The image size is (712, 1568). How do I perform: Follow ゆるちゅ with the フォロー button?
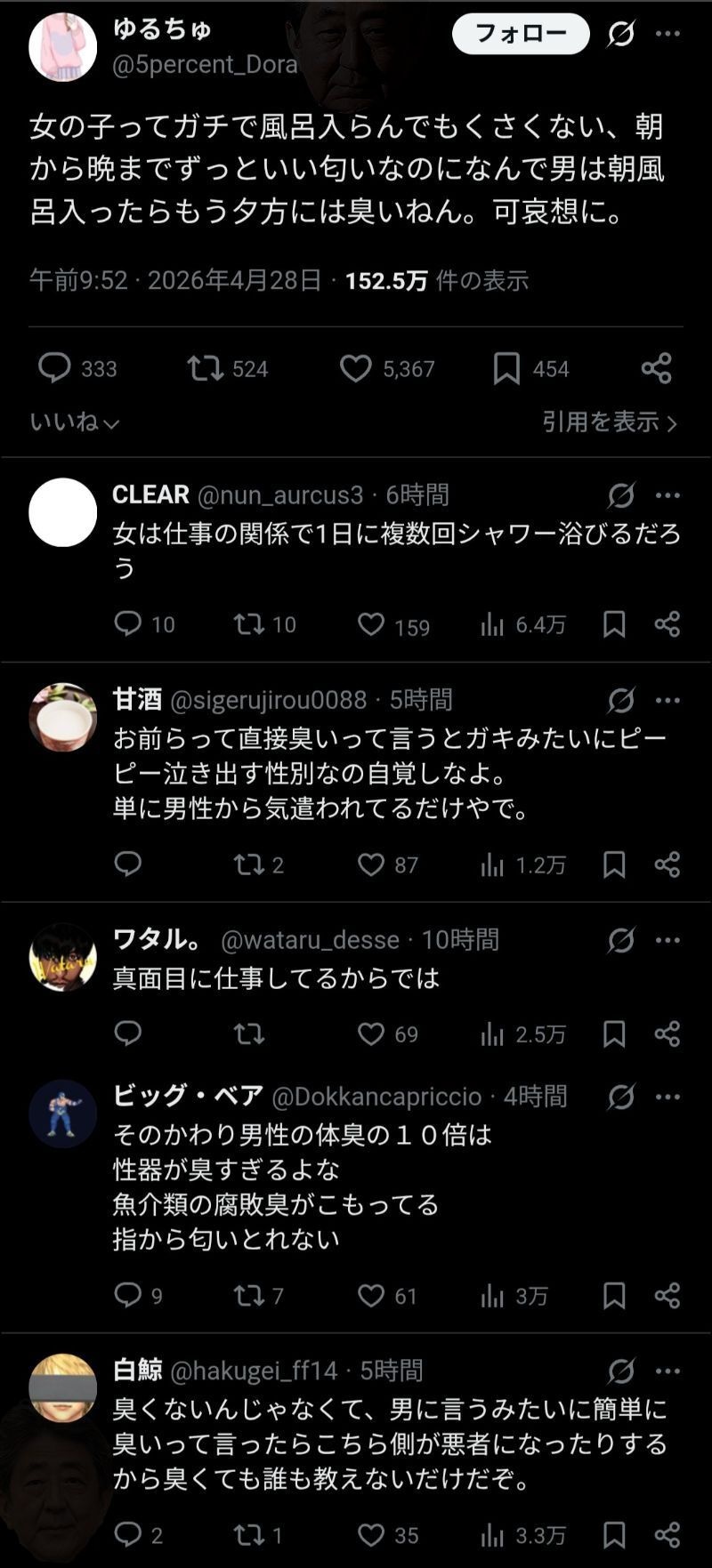pyautogui.click(x=521, y=34)
